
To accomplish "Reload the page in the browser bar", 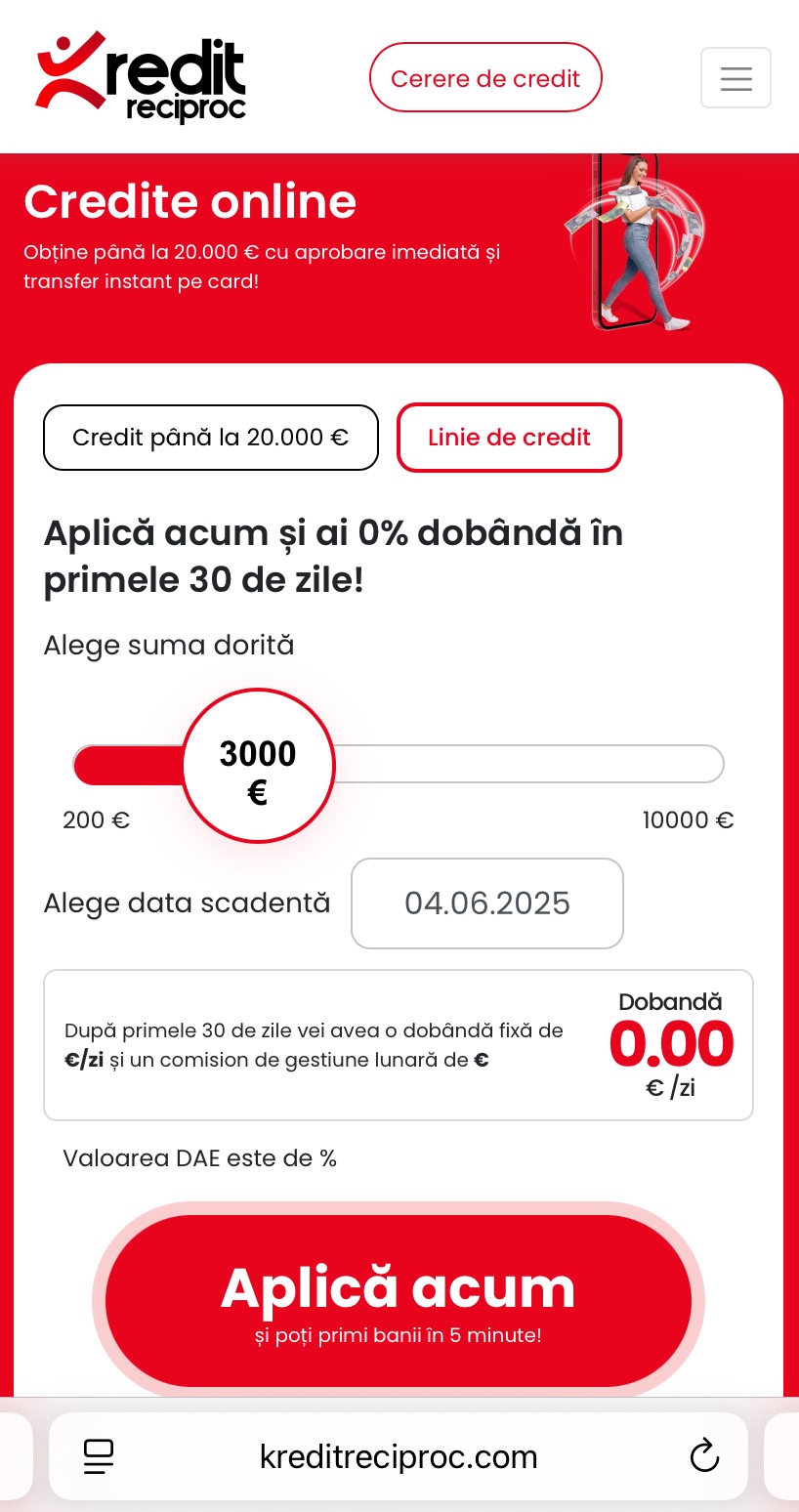I will (x=704, y=1456).
